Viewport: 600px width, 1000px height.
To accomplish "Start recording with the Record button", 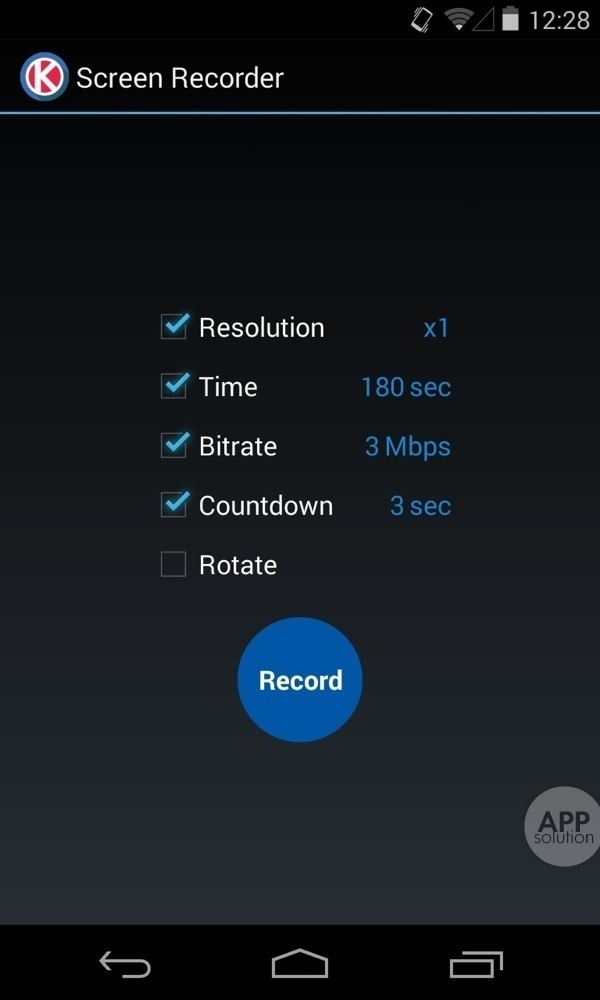I will click(300, 680).
